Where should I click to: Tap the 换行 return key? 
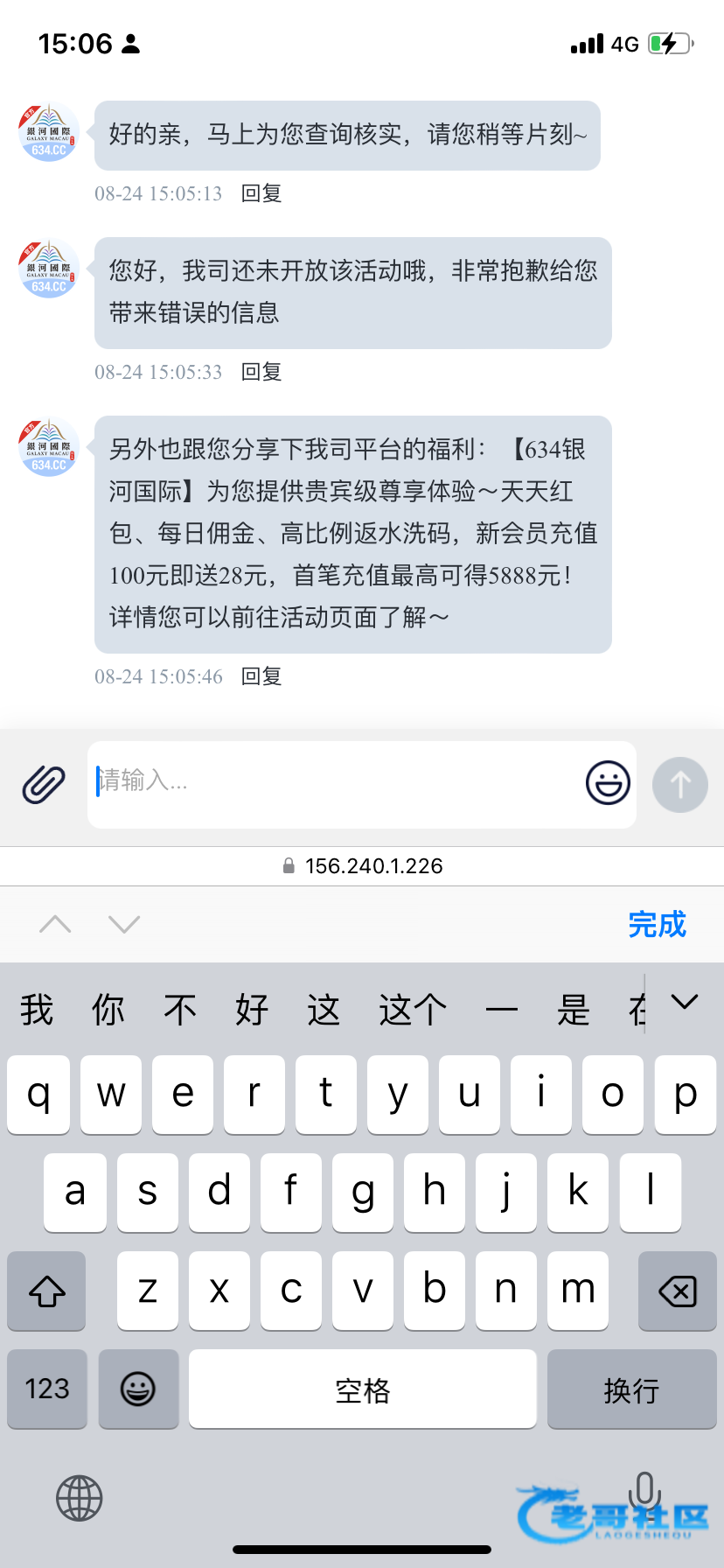pyautogui.click(x=631, y=1389)
